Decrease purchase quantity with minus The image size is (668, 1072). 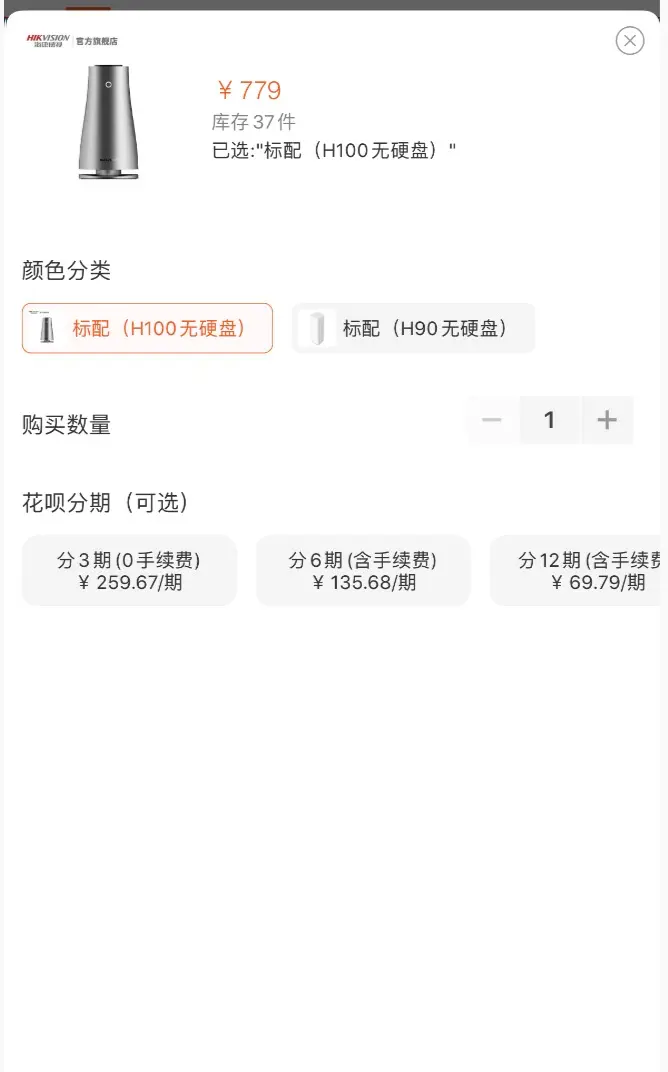coord(491,420)
